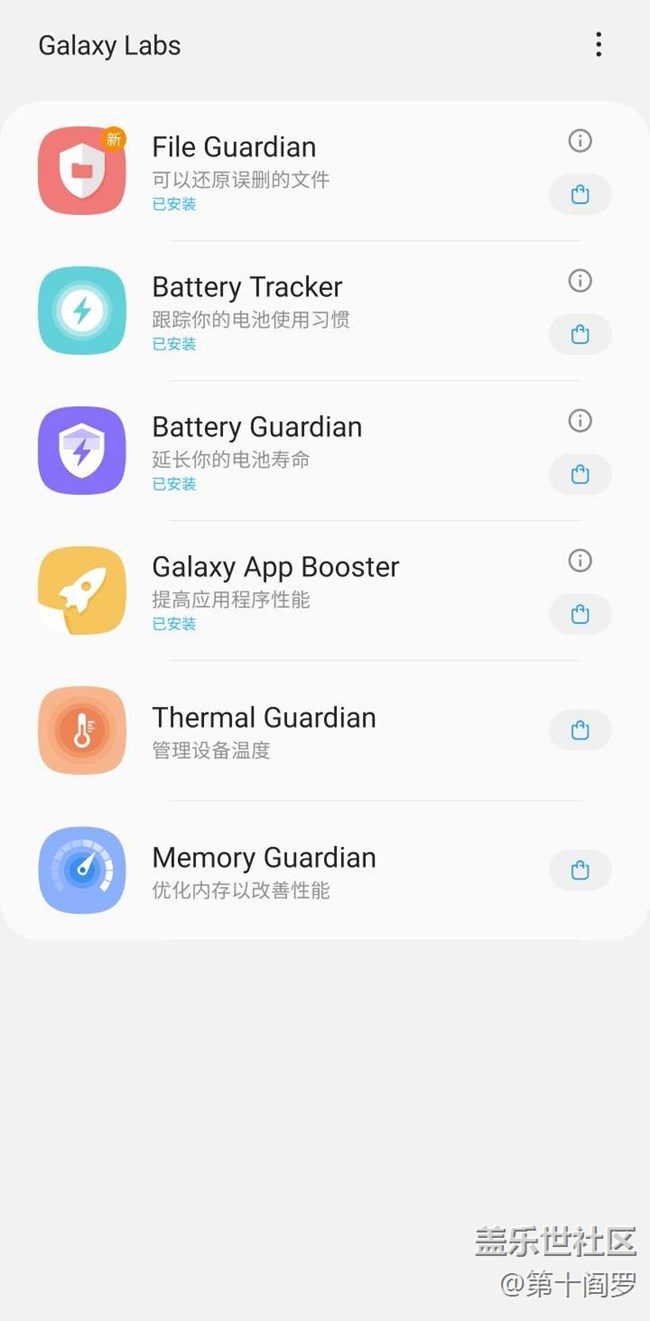Image resolution: width=650 pixels, height=1321 pixels.
Task: Tap the store button for Battery Guardian
Action: pyautogui.click(x=580, y=475)
